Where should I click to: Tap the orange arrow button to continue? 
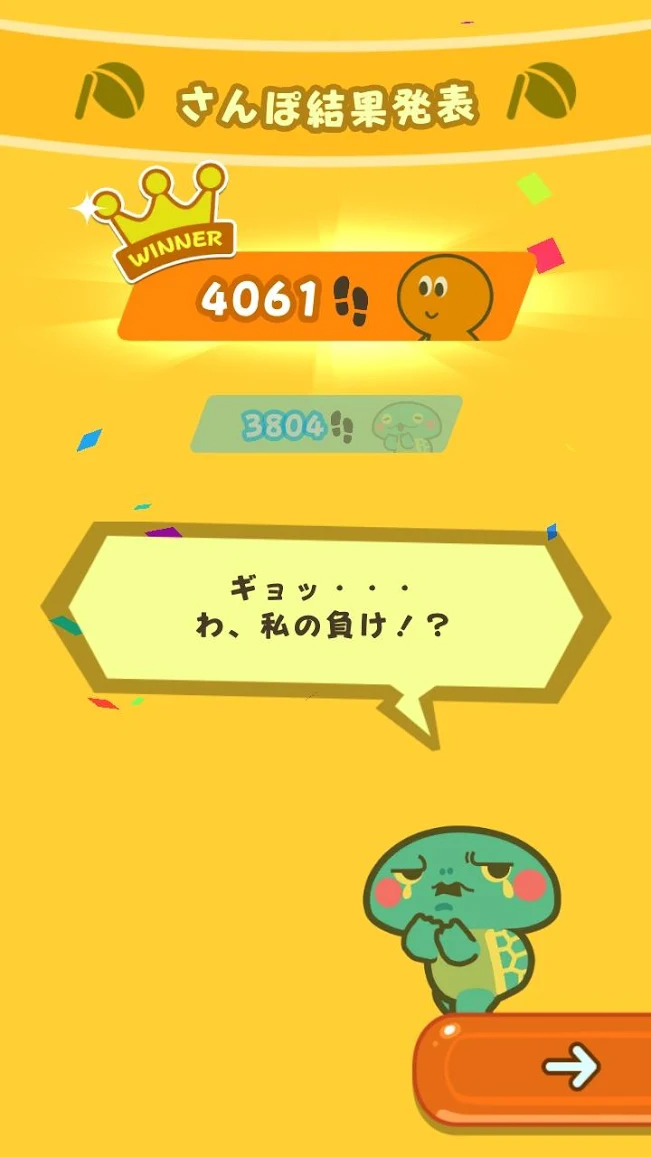click(x=545, y=1069)
